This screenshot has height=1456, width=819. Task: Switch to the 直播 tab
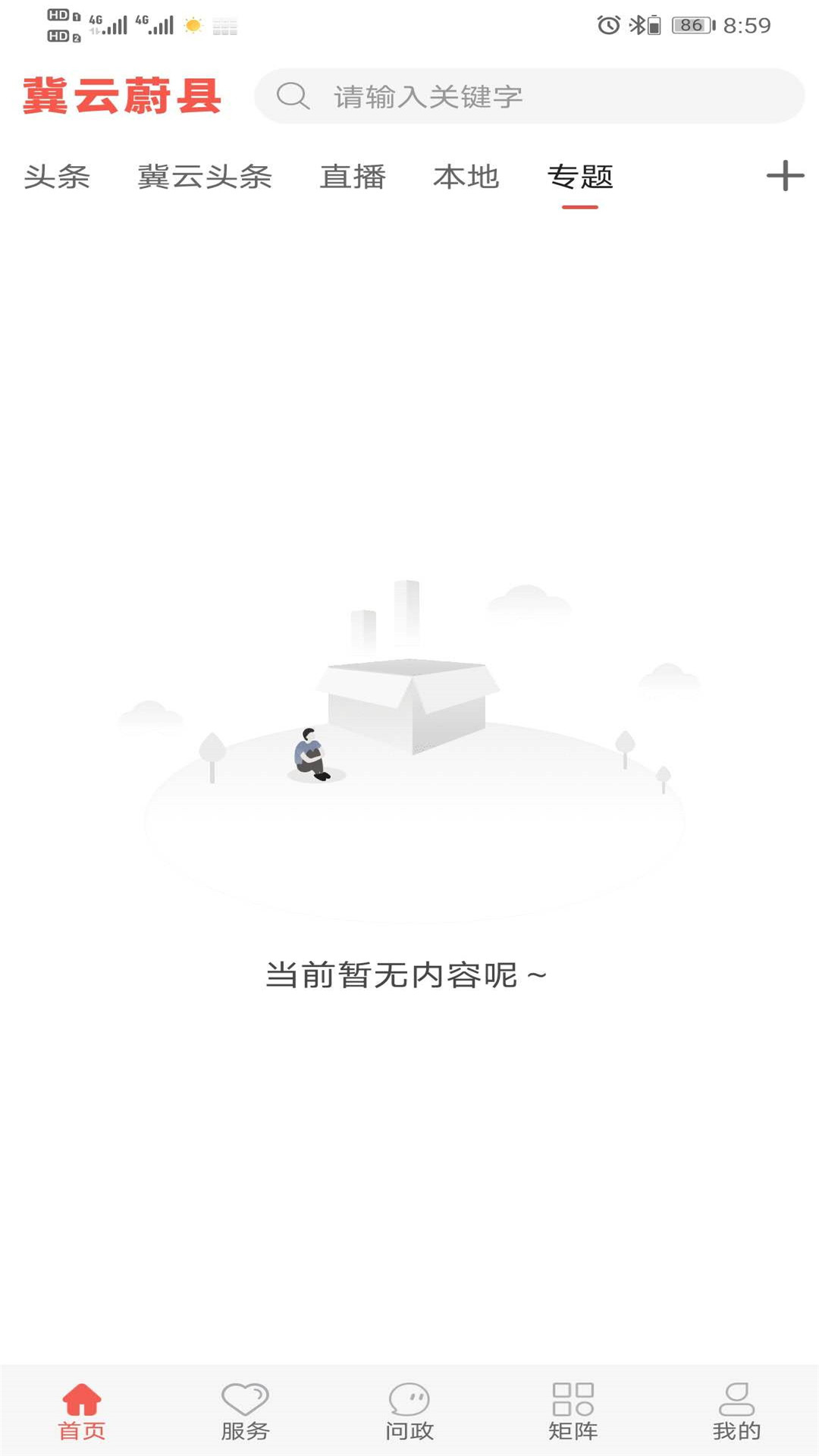pos(353,177)
